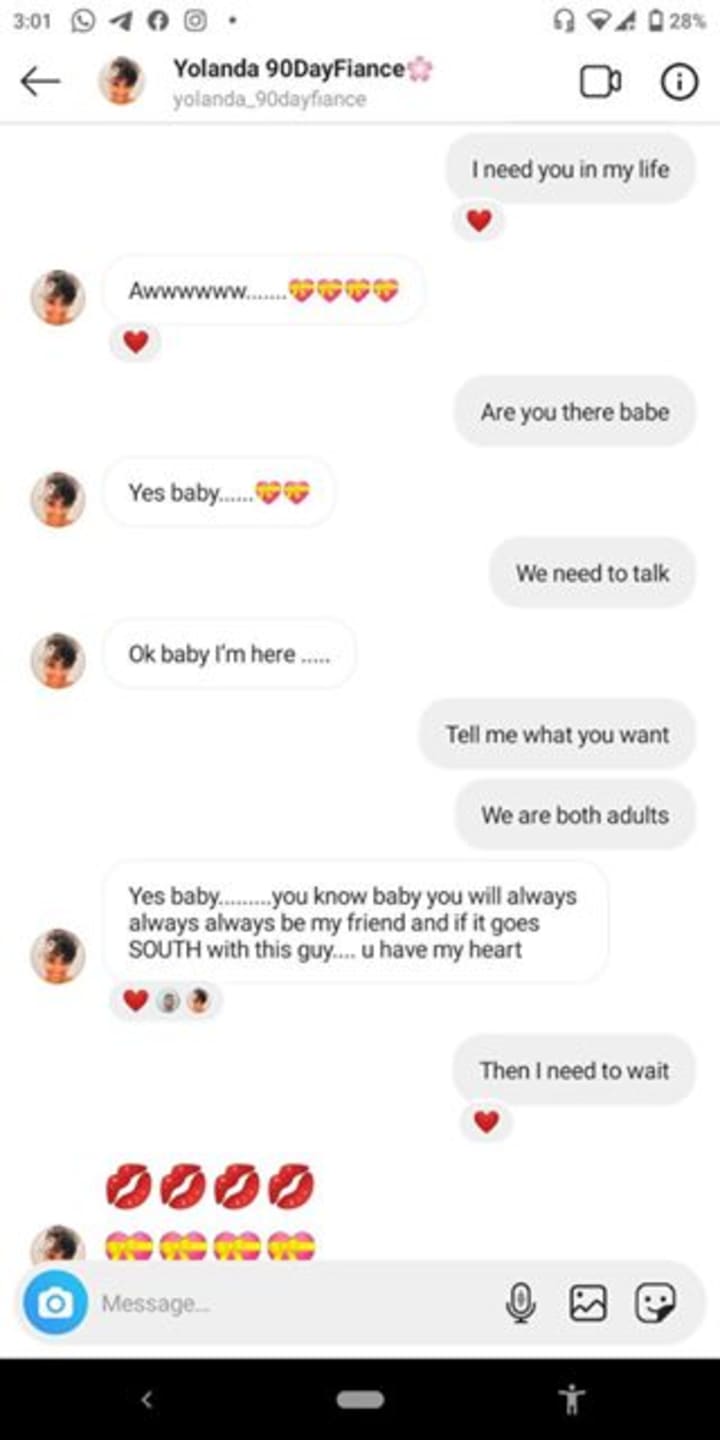Attach a photo from the gallery
Image resolution: width=720 pixels, height=1440 pixels.
(x=588, y=1303)
